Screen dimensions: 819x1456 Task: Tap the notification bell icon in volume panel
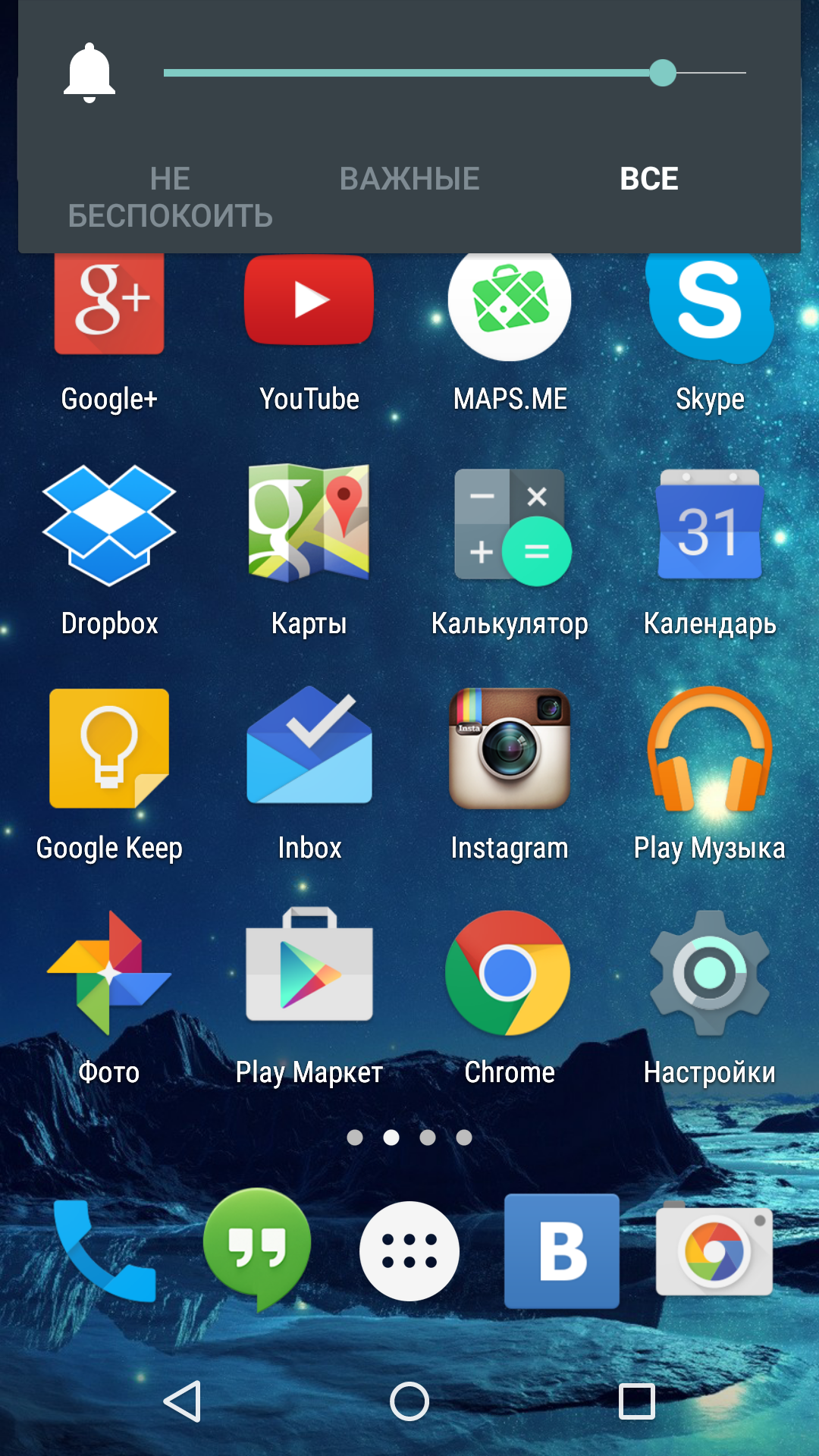89,73
